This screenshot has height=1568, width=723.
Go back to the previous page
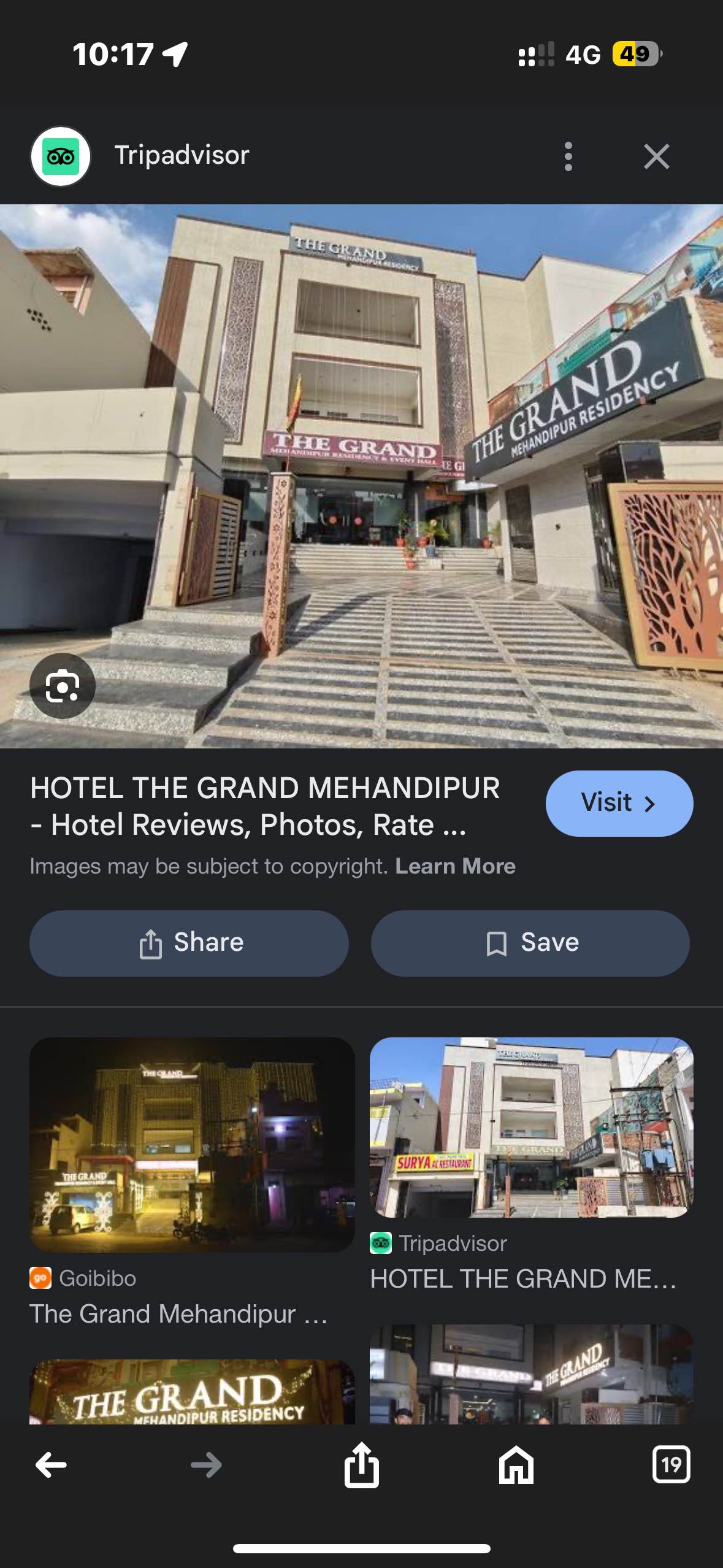click(52, 1466)
